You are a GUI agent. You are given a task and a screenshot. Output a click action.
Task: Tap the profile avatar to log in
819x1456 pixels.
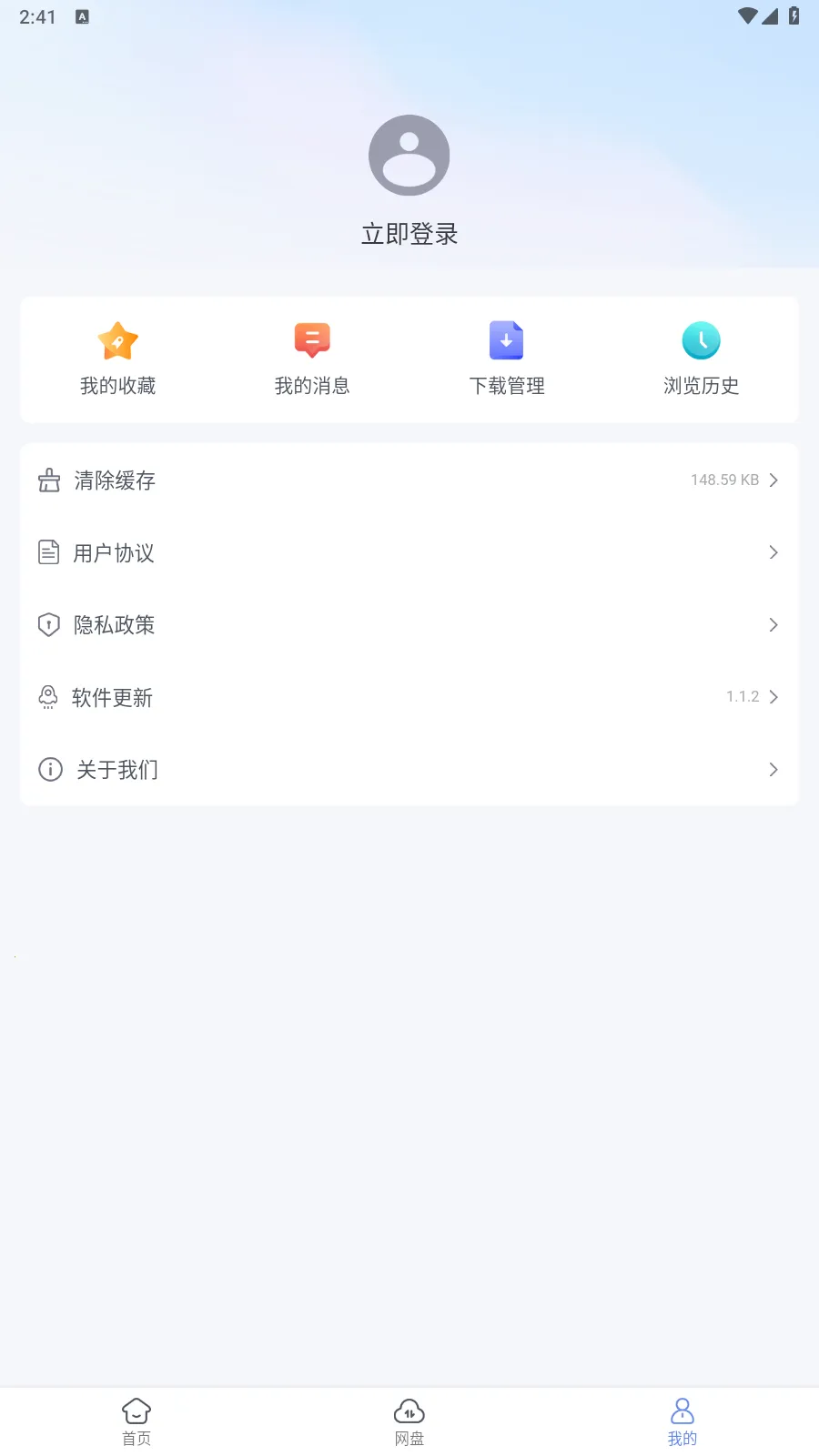(409, 156)
